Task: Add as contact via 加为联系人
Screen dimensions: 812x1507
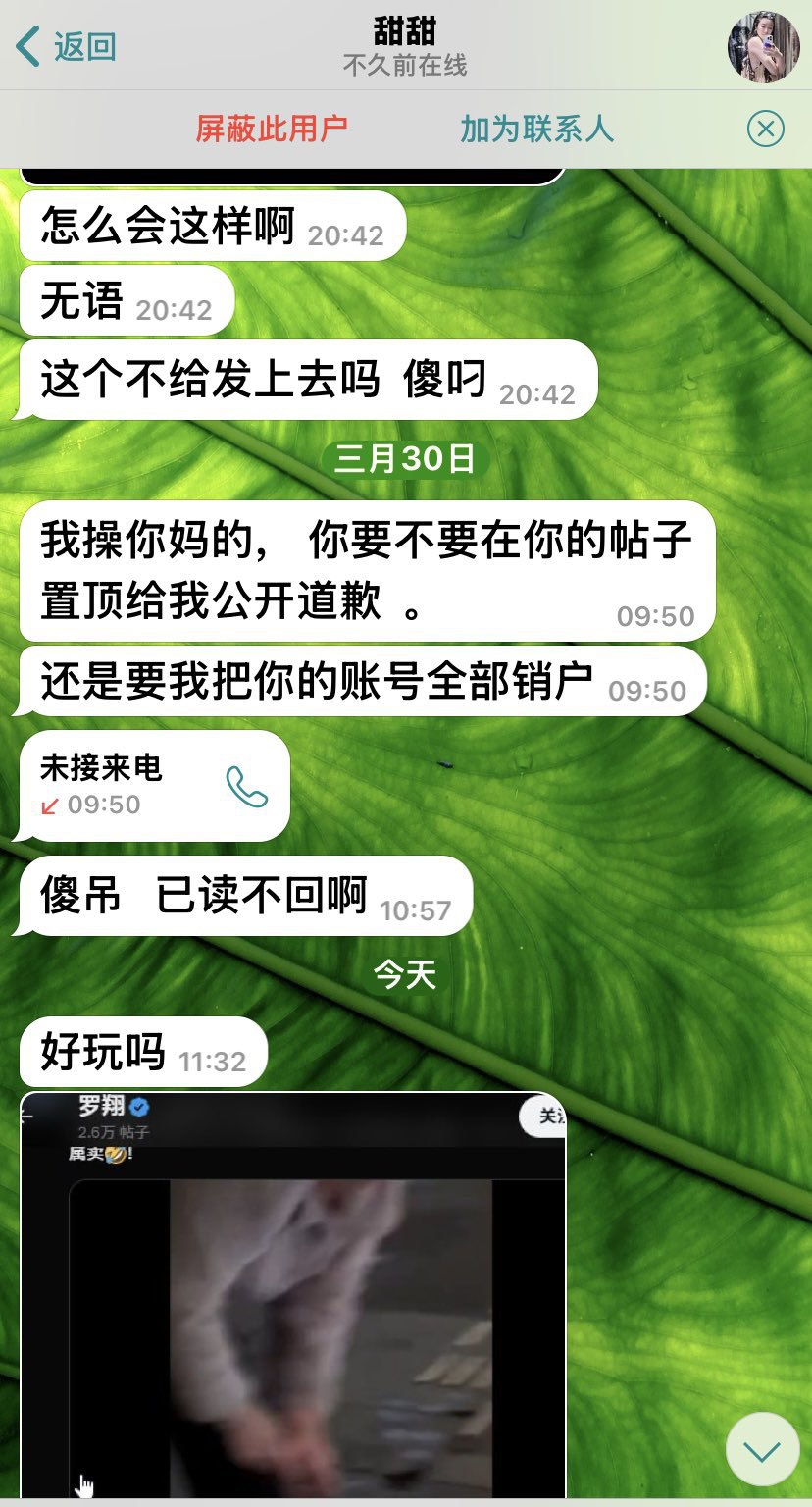Action: coord(536,129)
